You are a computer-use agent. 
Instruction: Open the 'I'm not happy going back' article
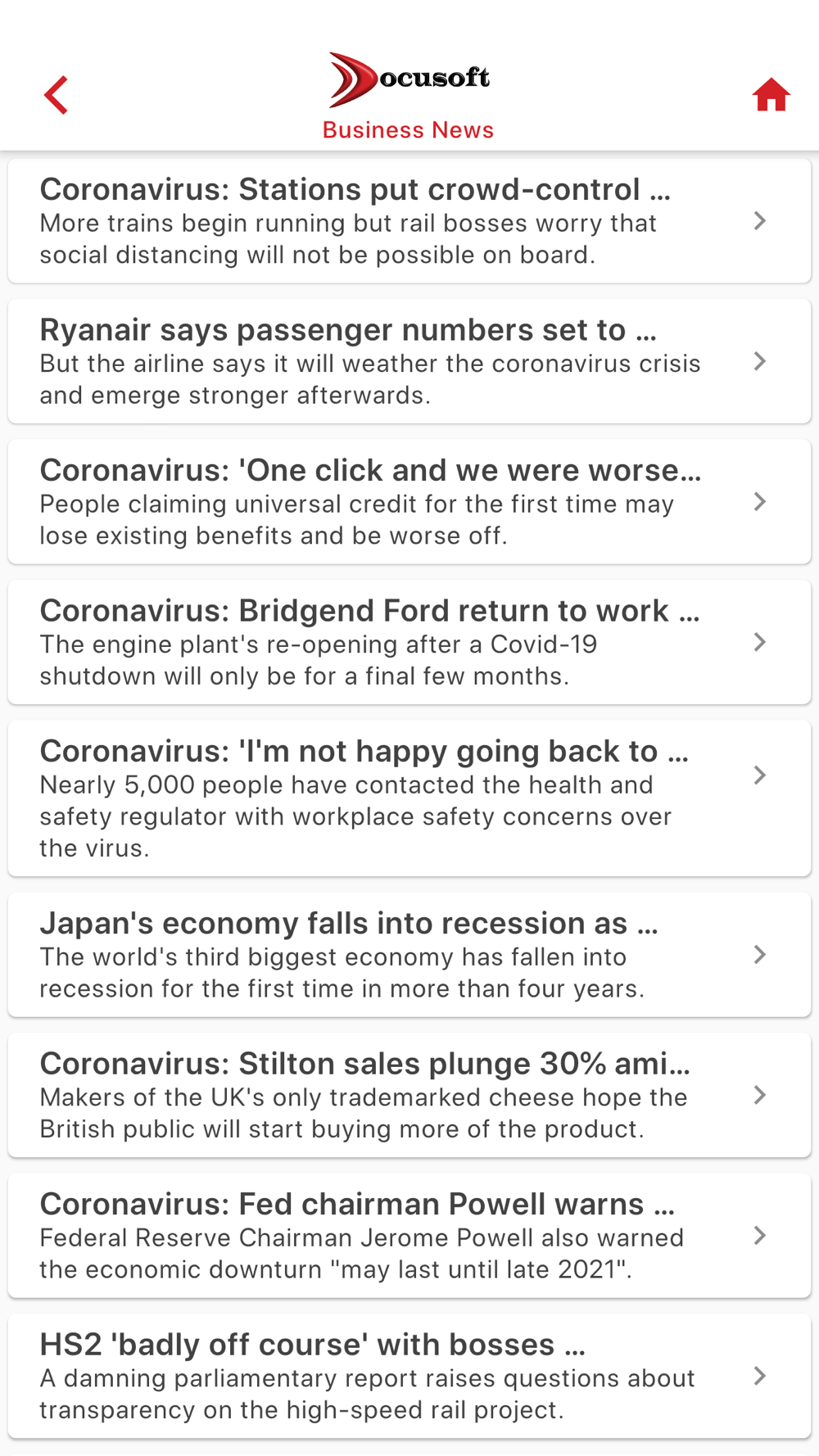tap(409, 798)
